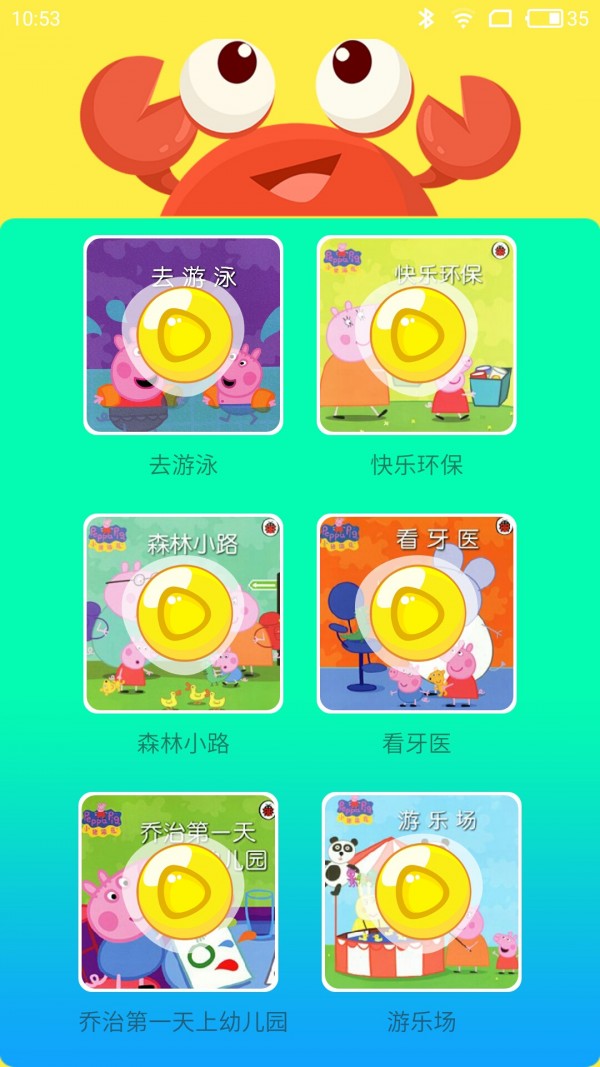Play 乔治第一天上幼儿园
This screenshot has height=1067, width=600.
tap(180, 892)
